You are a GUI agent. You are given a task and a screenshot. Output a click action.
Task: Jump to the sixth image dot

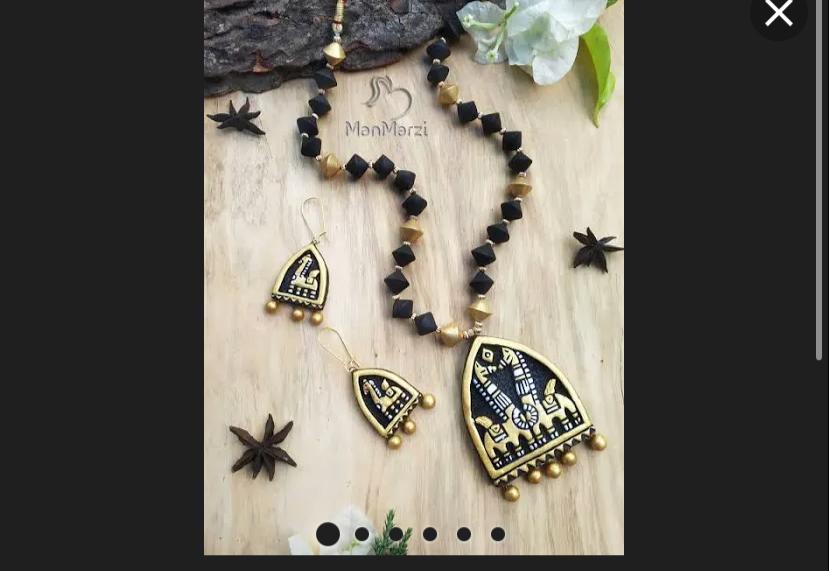[498, 535]
